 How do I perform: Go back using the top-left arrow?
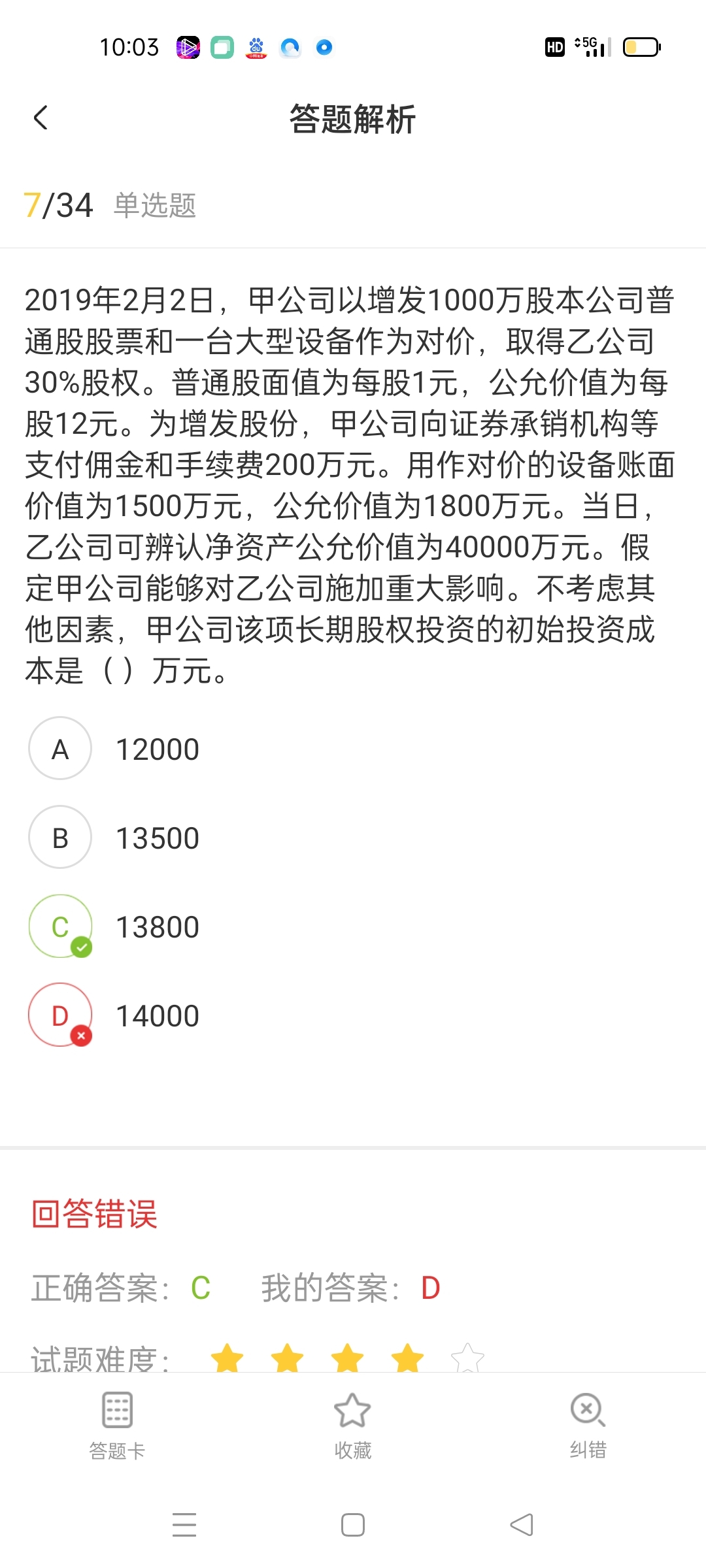tap(41, 118)
